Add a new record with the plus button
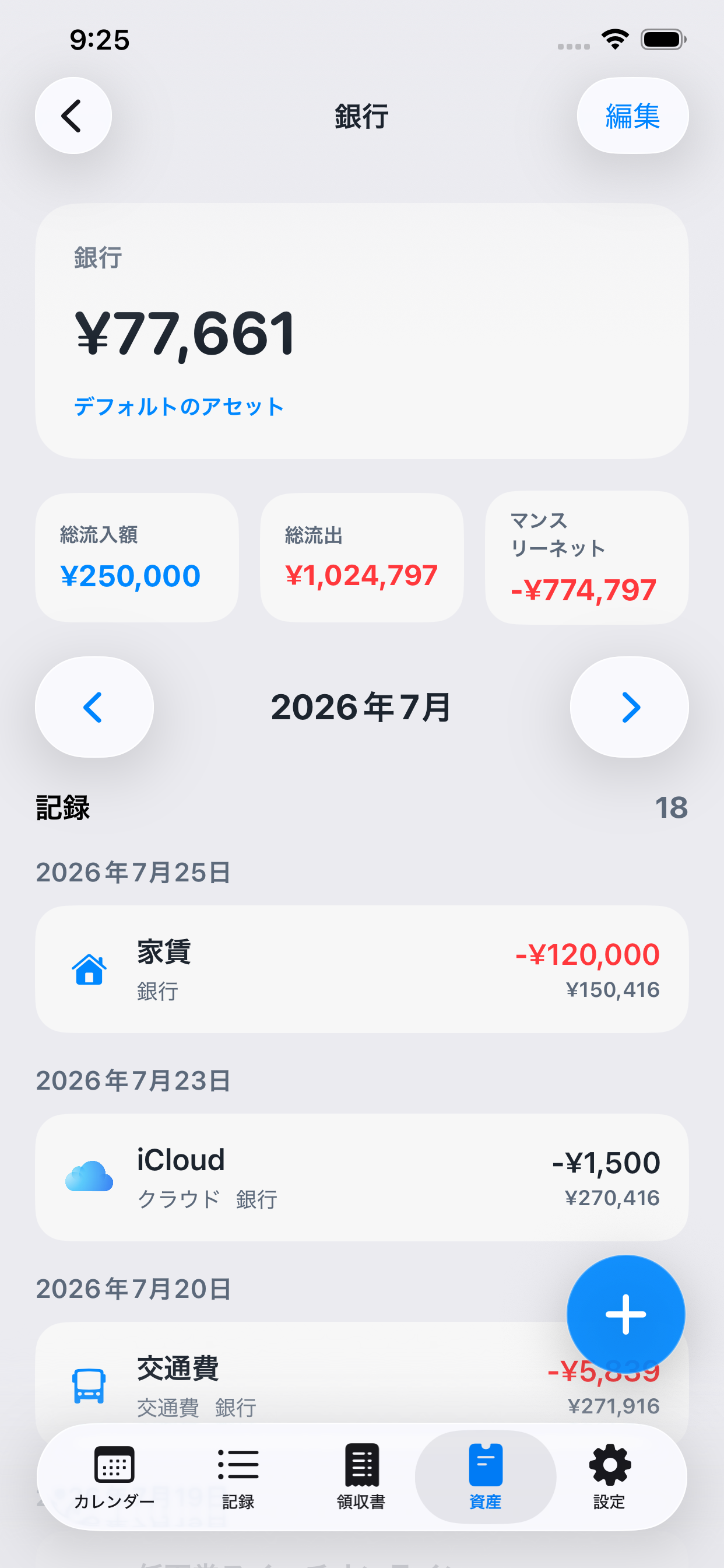This screenshot has height=1568, width=724. 625,1314
